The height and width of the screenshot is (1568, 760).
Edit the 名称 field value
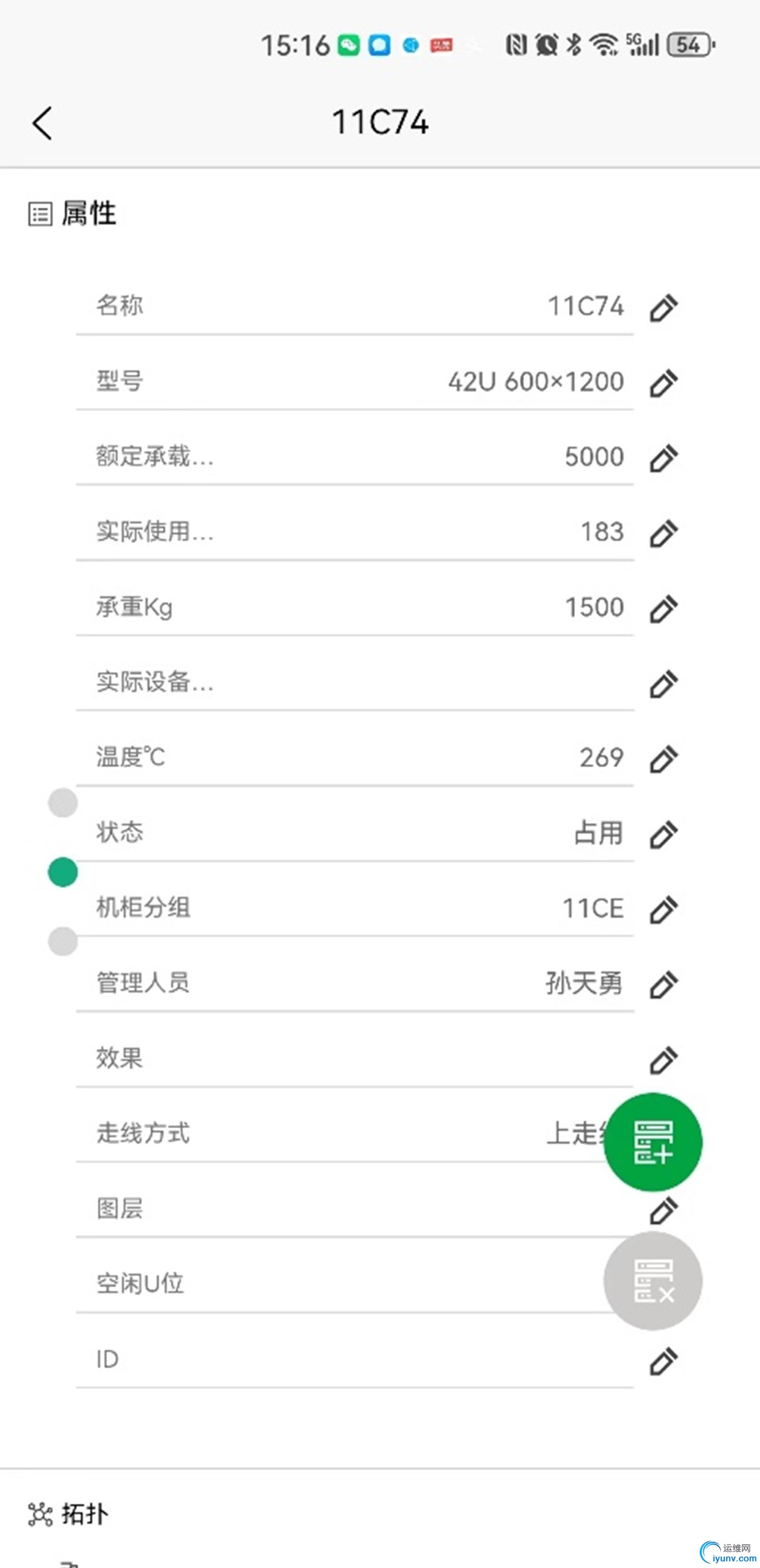pyautogui.click(x=663, y=307)
